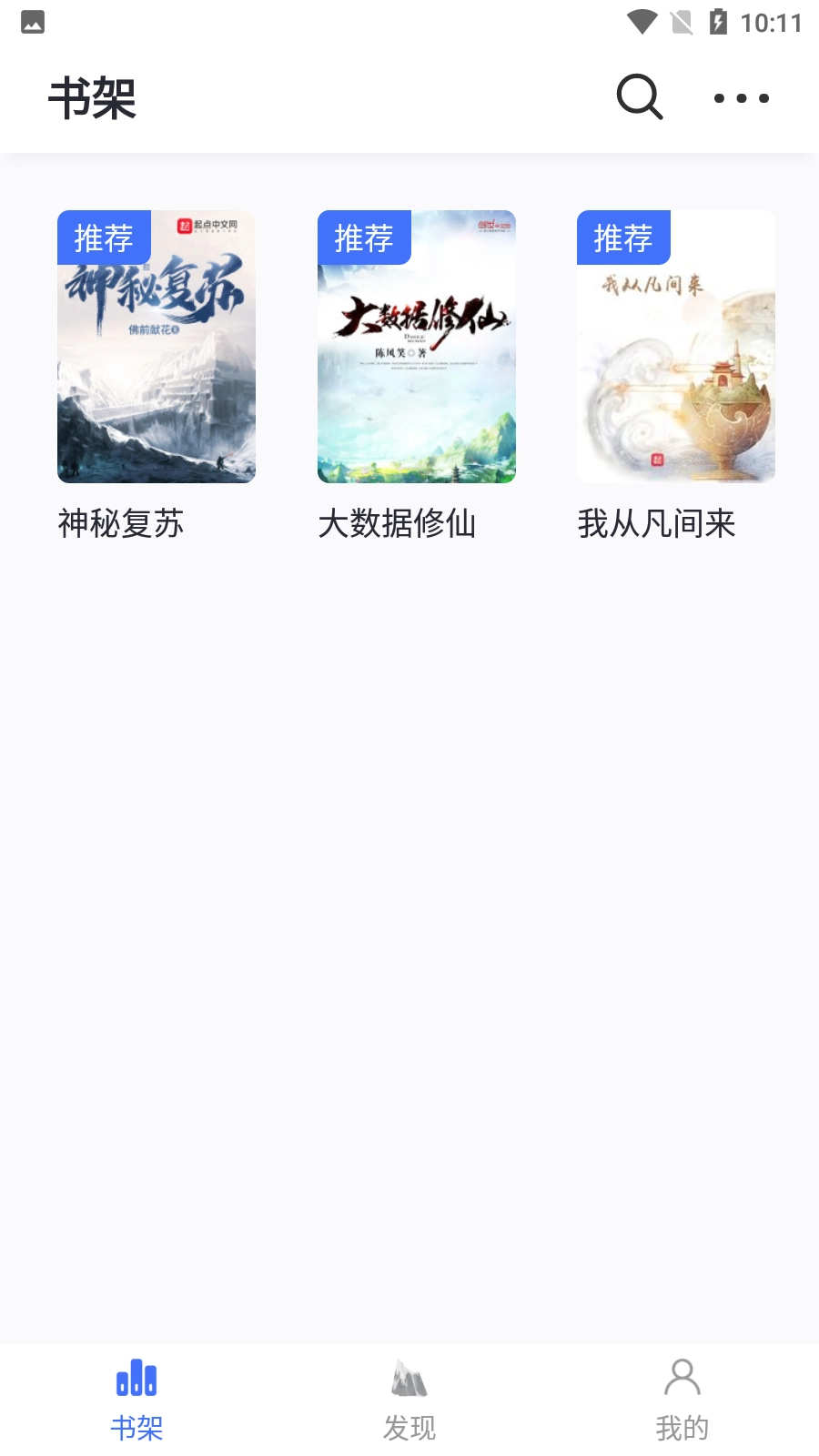Open the book titled 大数据修仙
The width and height of the screenshot is (819, 1456).
tap(416, 346)
